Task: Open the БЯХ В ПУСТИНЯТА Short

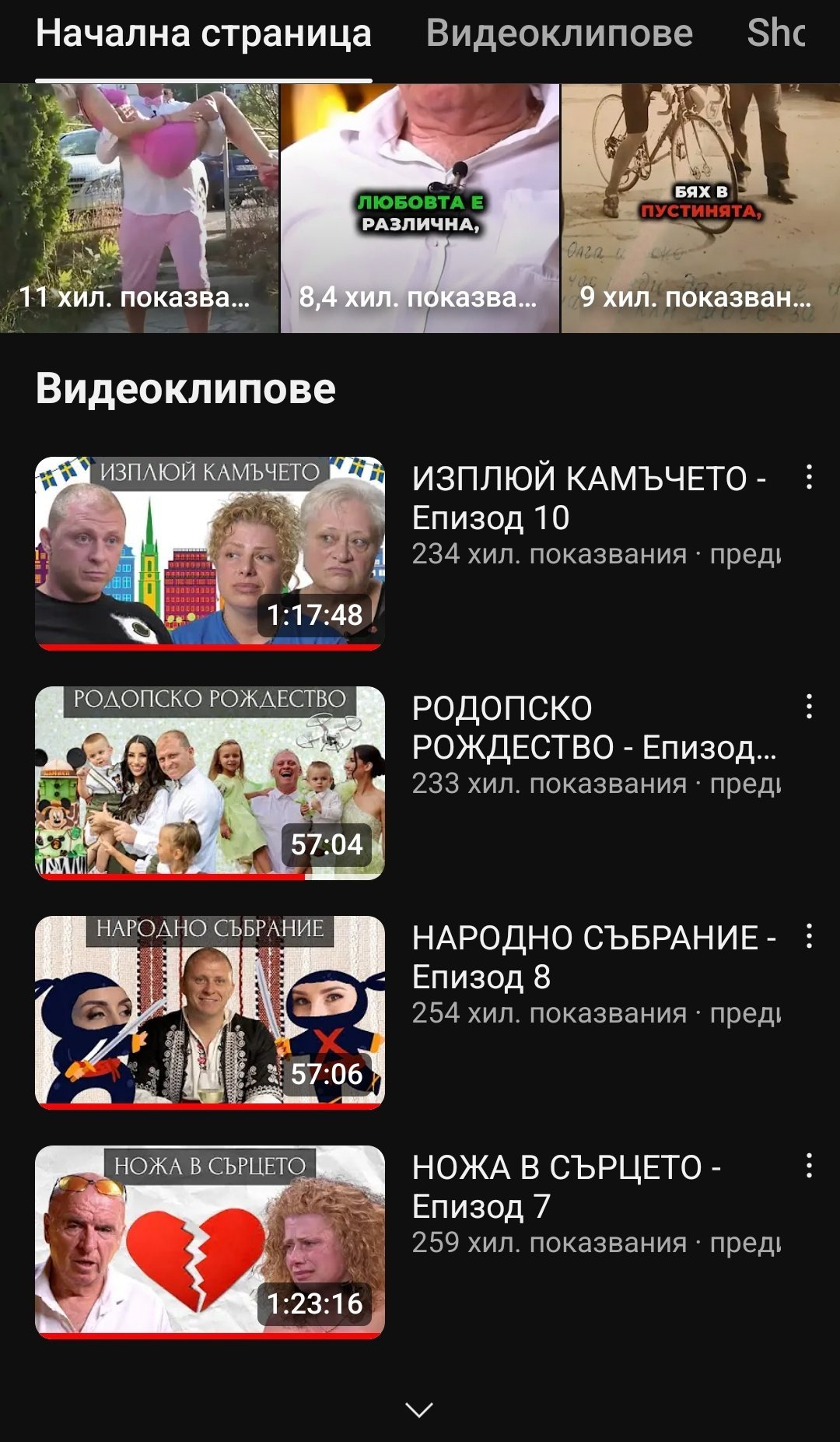Action: click(700, 208)
